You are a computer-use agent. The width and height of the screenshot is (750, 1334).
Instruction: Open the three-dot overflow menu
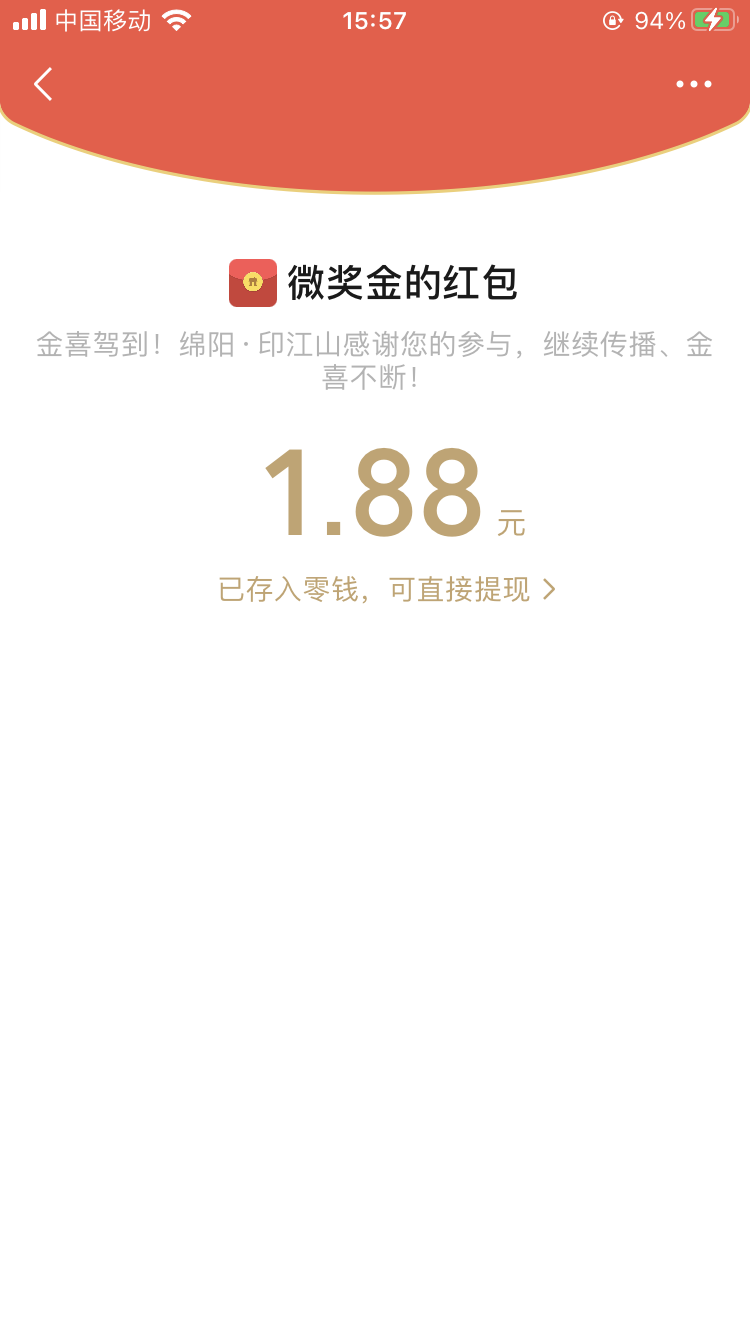tap(693, 84)
